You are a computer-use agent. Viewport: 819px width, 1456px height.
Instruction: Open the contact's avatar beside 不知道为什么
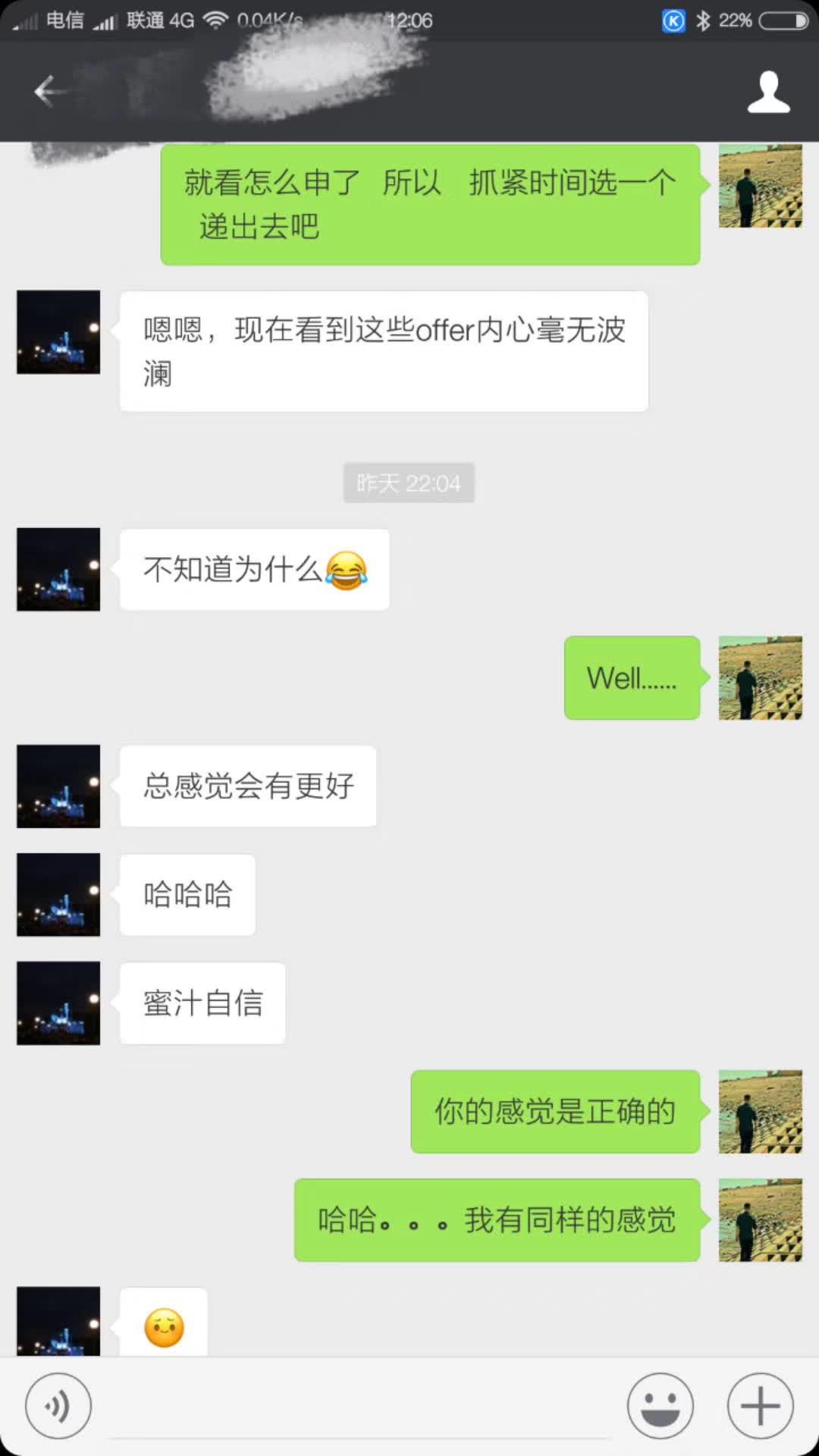click(58, 570)
